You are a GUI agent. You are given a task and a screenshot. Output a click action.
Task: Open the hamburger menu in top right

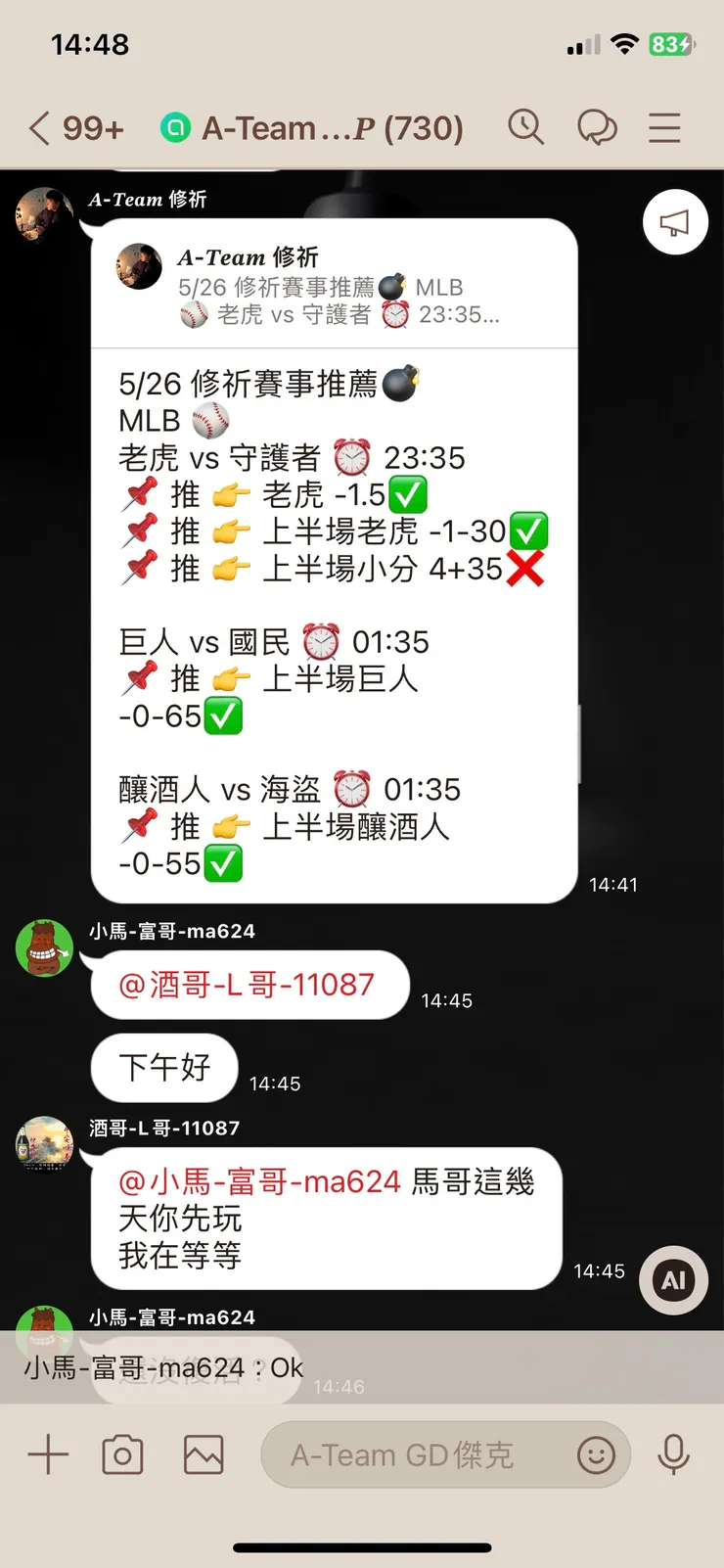tap(664, 127)
